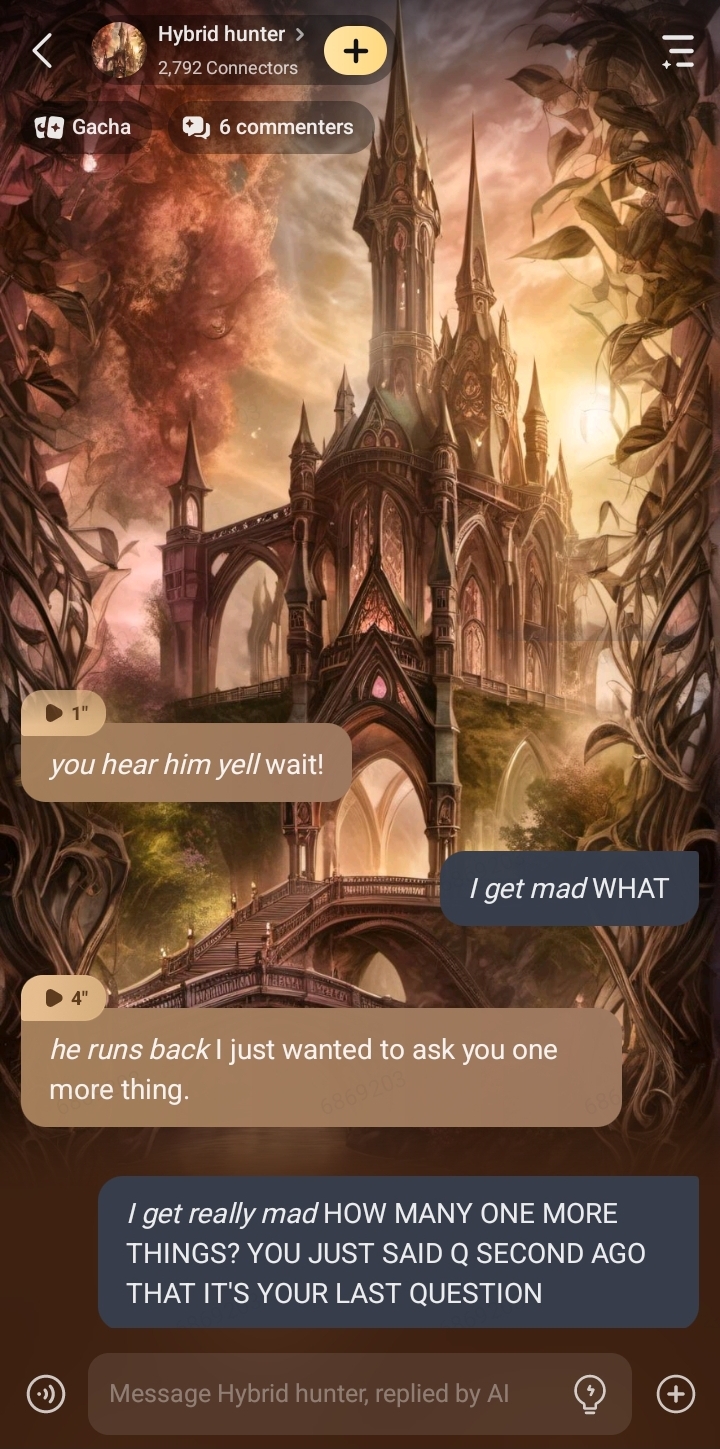Play the 4-second voice clip
Image resolution: width=720 pixels, height=1449 pixels.
(64, 997)
